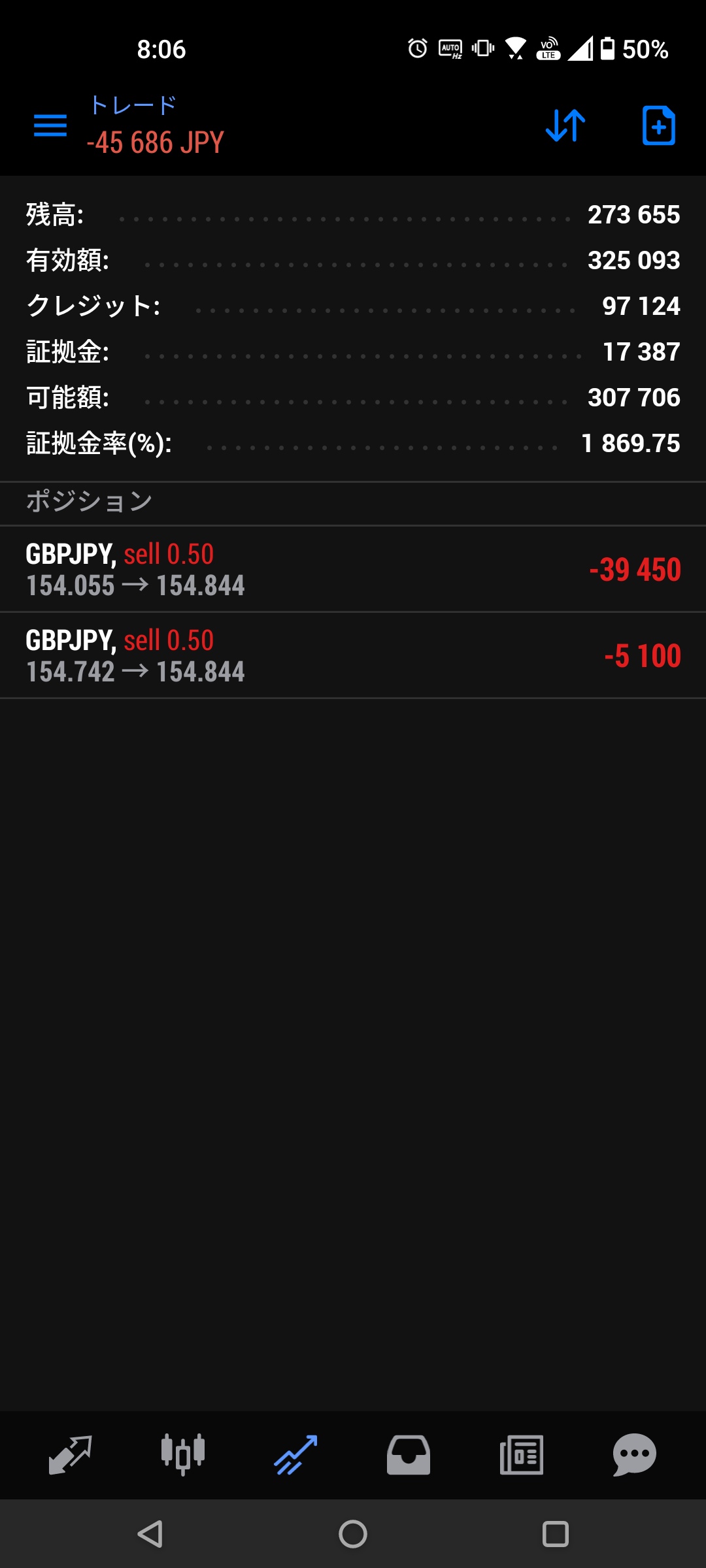Select the Trade tab
The width and height of the screenshot is (706, 1568).
pyautogui.click(x=295, y=1455)
